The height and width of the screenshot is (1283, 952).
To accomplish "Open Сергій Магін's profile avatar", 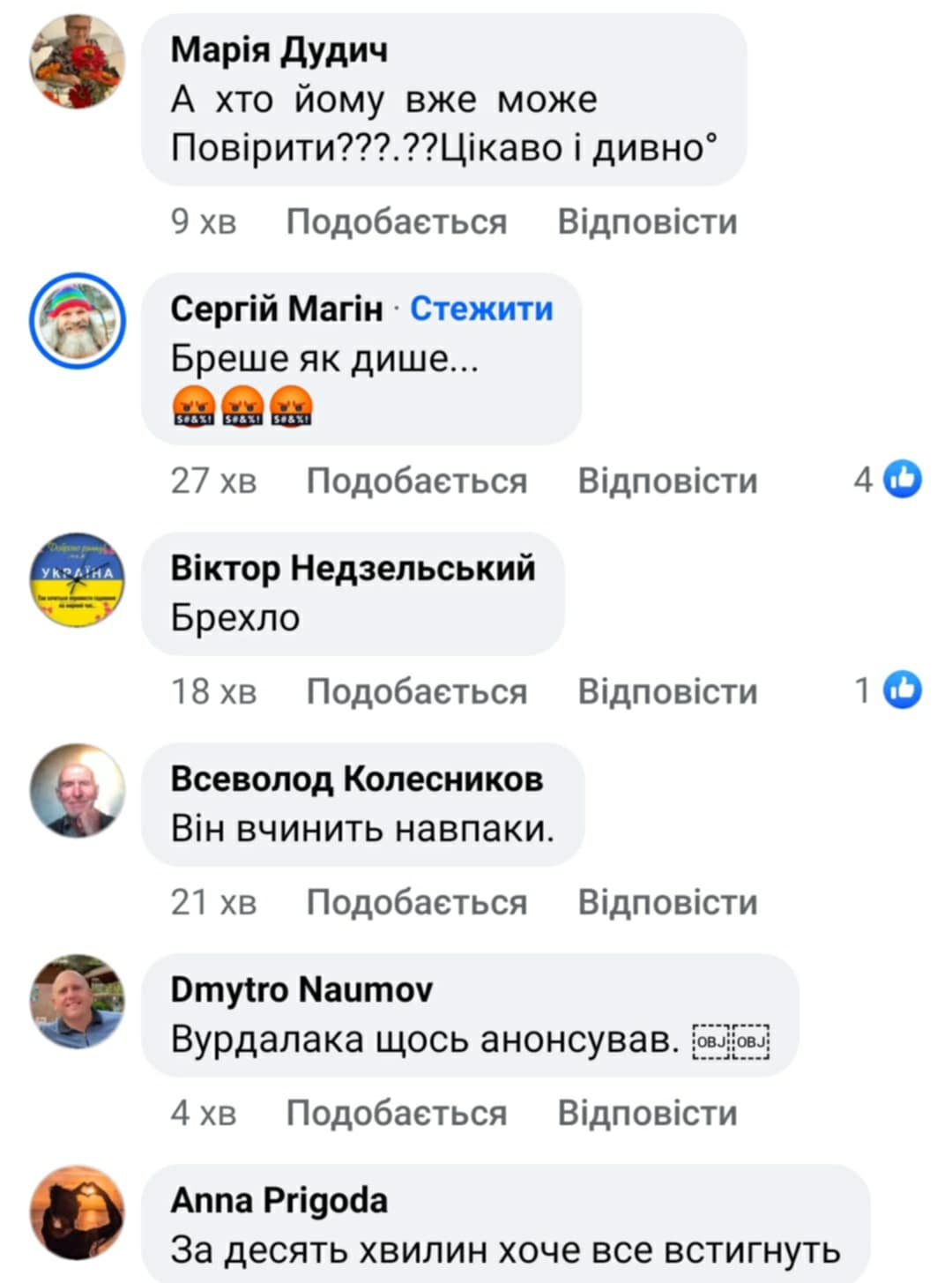I will pyautogui.click(x=78, y=320).
